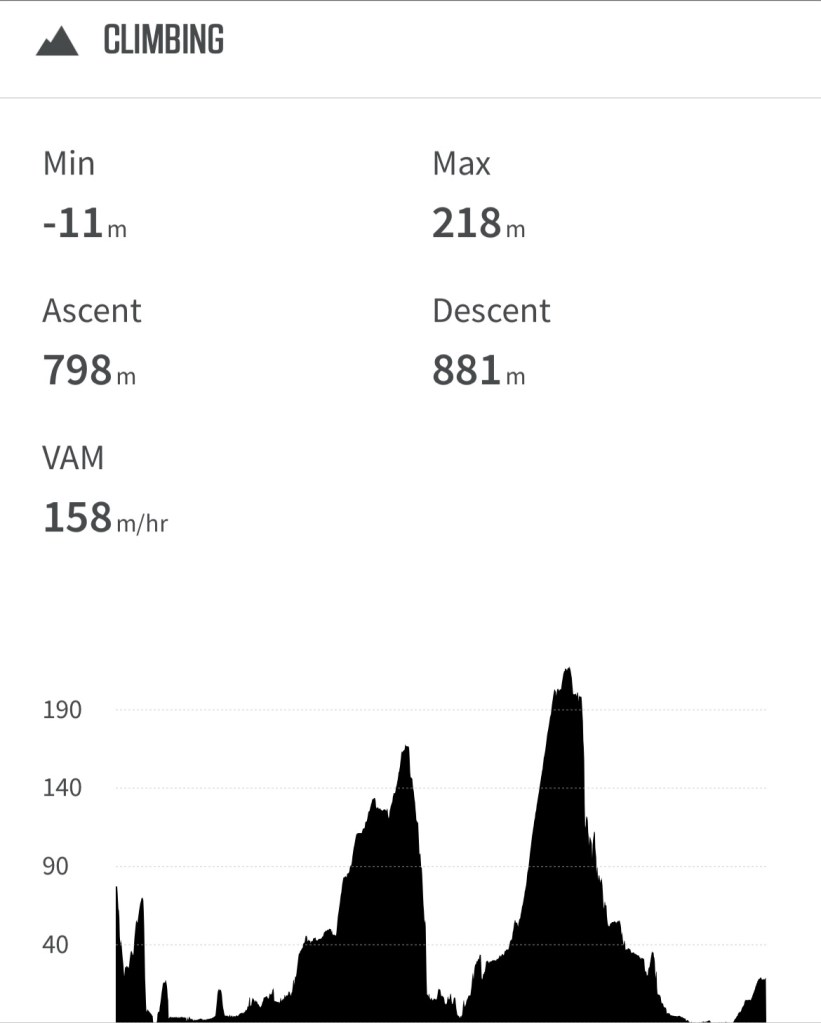Select the 140 axis label on the chart

point(61,788)
